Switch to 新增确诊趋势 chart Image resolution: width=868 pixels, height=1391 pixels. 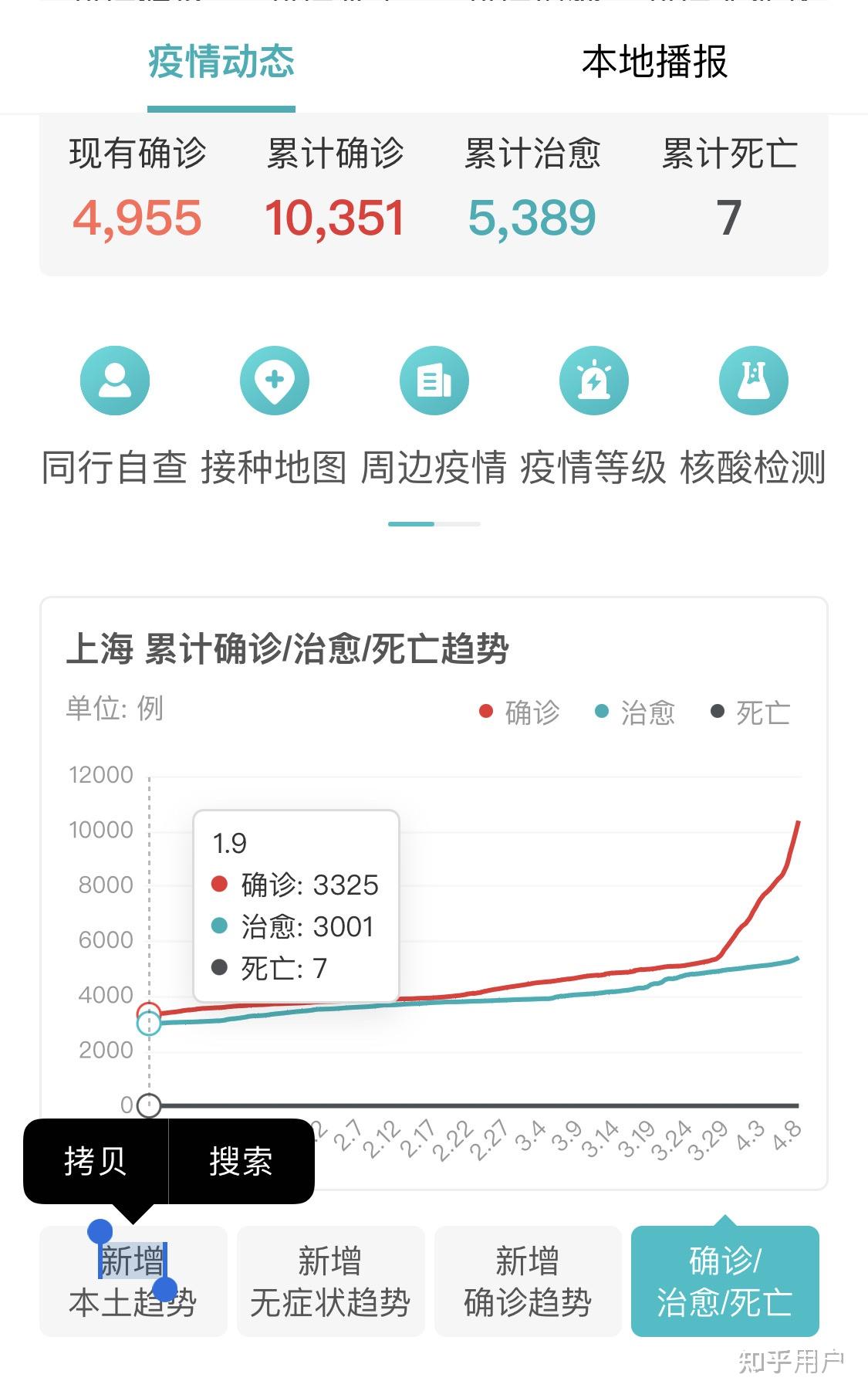pos(528,1281)
